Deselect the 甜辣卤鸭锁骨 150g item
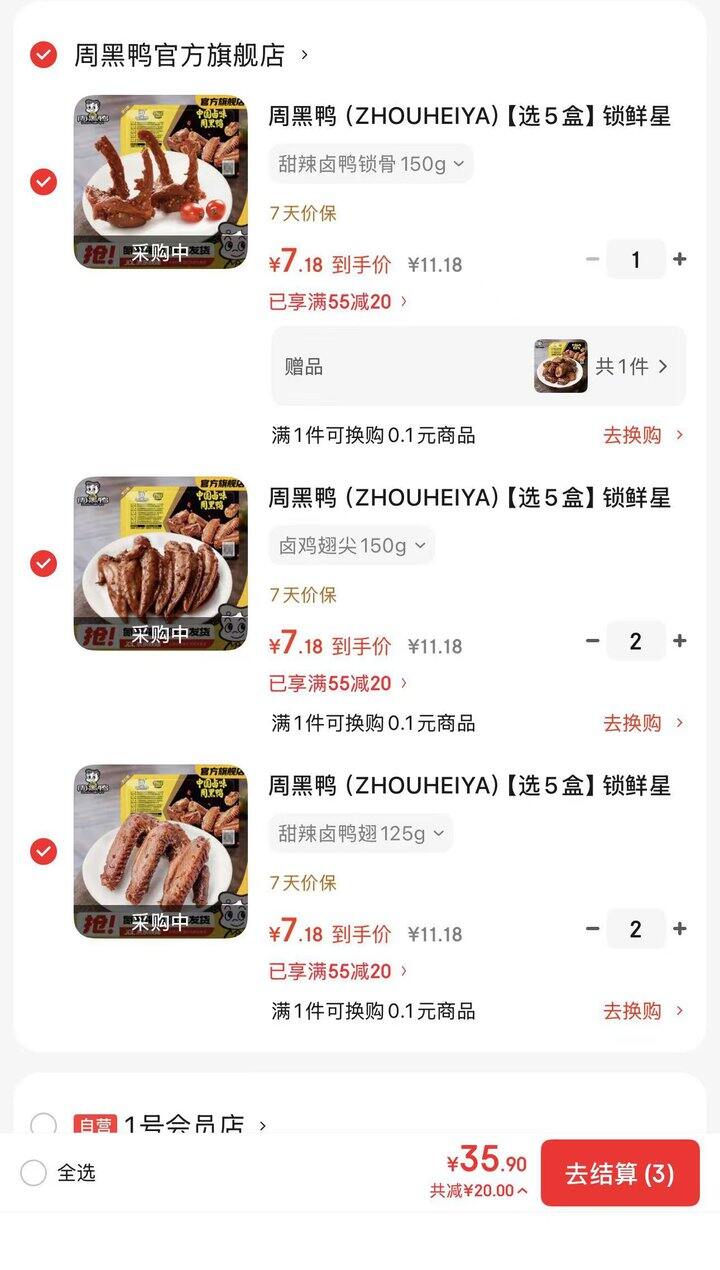This screenshot has height=1270, width=720. 43,182
